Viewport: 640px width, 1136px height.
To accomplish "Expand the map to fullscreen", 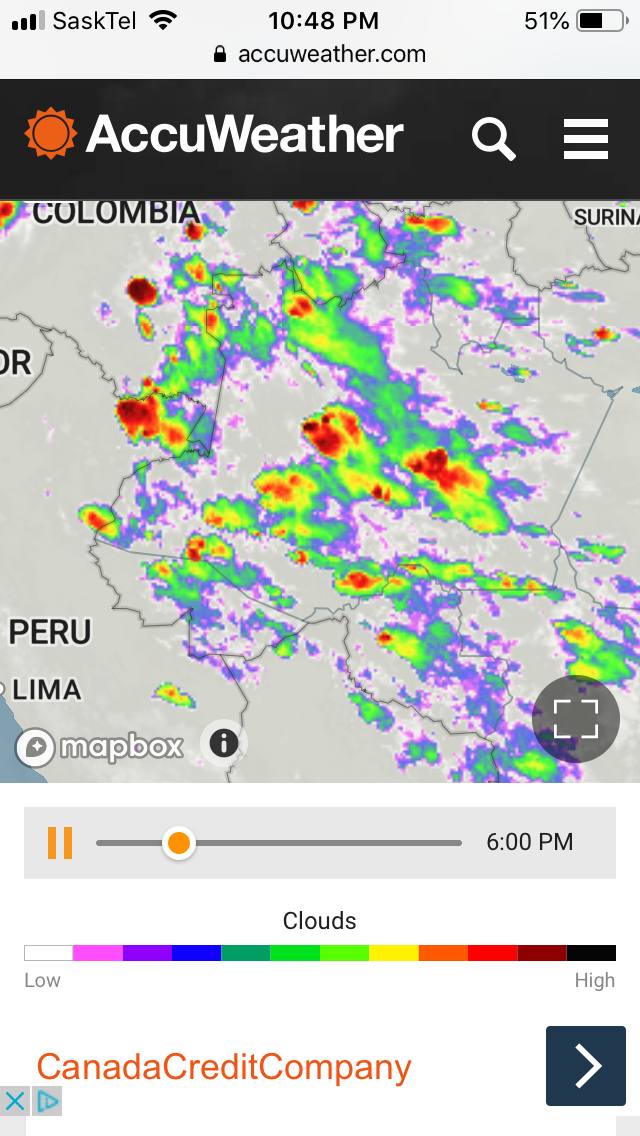I will pos(576,719).
